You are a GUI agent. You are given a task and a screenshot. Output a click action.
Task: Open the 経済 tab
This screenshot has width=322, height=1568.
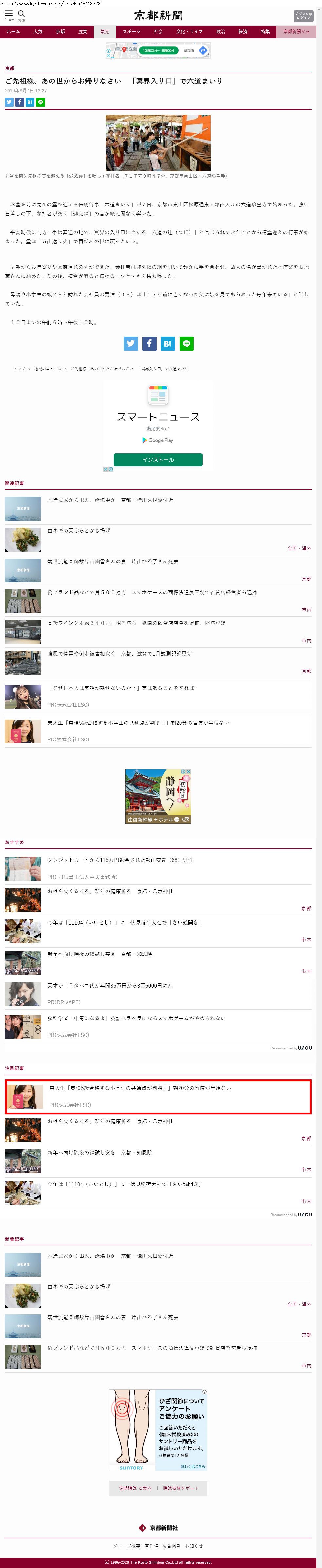pyautogui.click(x=243, y=32)
